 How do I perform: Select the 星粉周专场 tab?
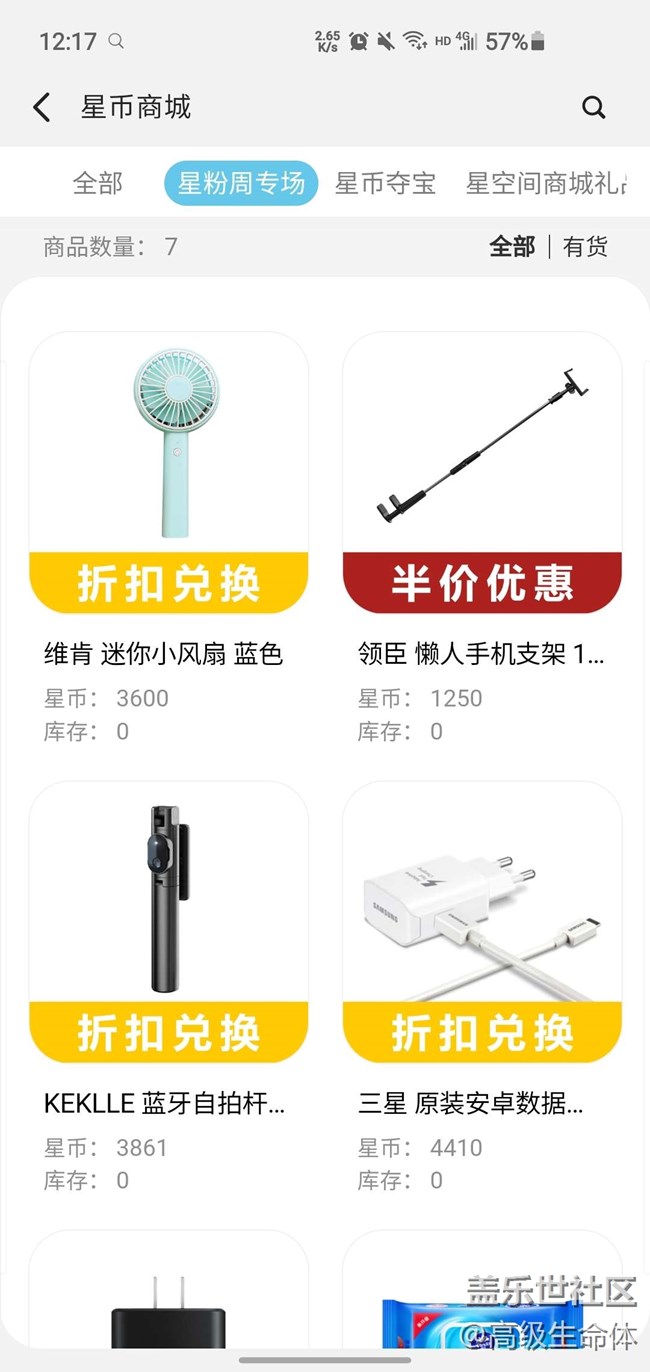(241, 184)
